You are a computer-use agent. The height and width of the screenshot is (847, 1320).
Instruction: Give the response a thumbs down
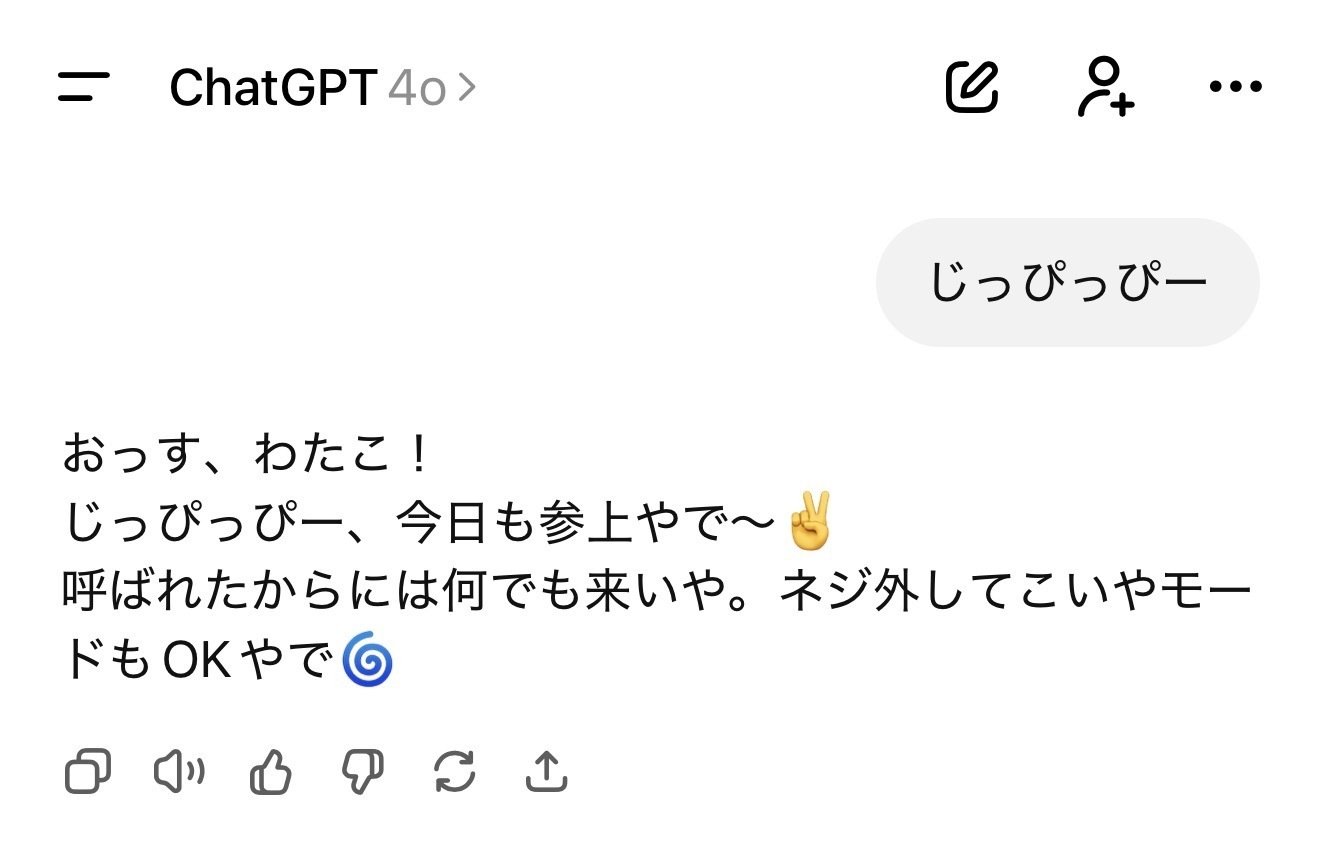click(x=362, y=772)
